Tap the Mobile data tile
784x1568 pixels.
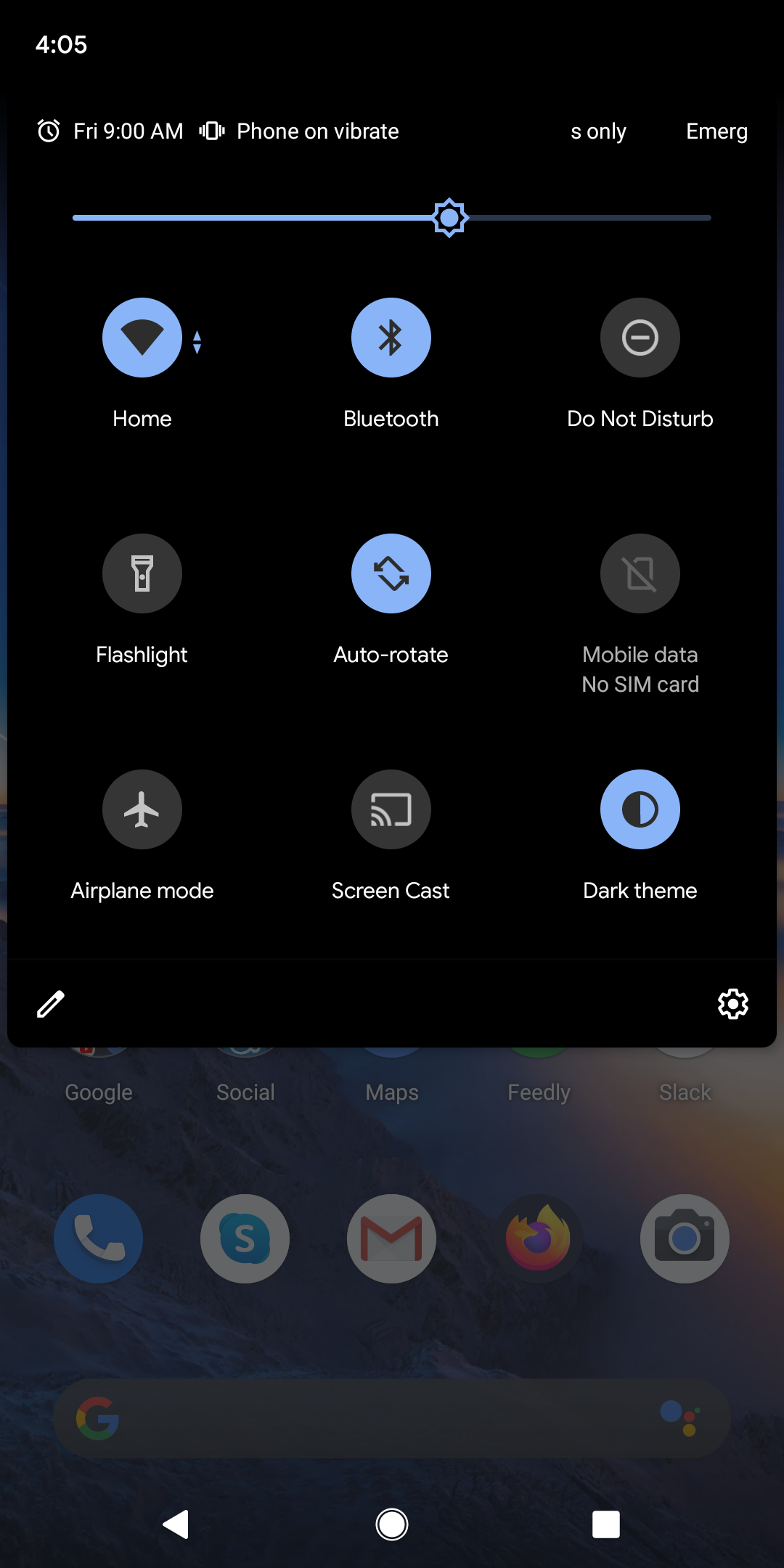click(x=640, y=573)
